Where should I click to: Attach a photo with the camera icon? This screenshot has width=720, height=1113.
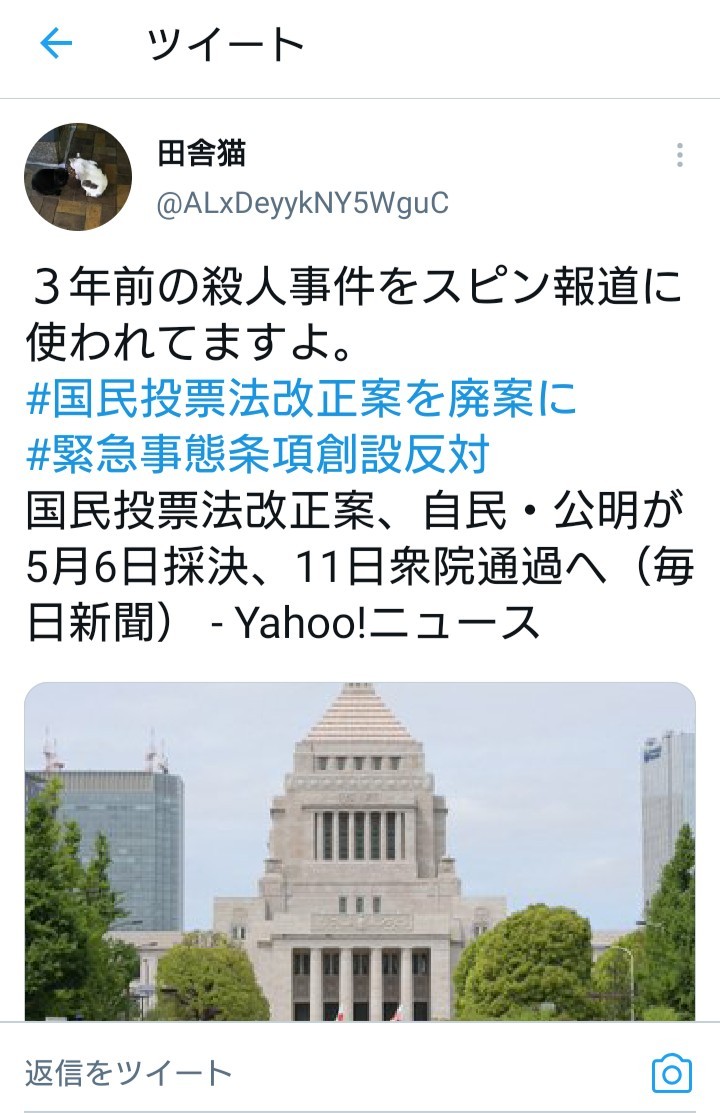671,1073
